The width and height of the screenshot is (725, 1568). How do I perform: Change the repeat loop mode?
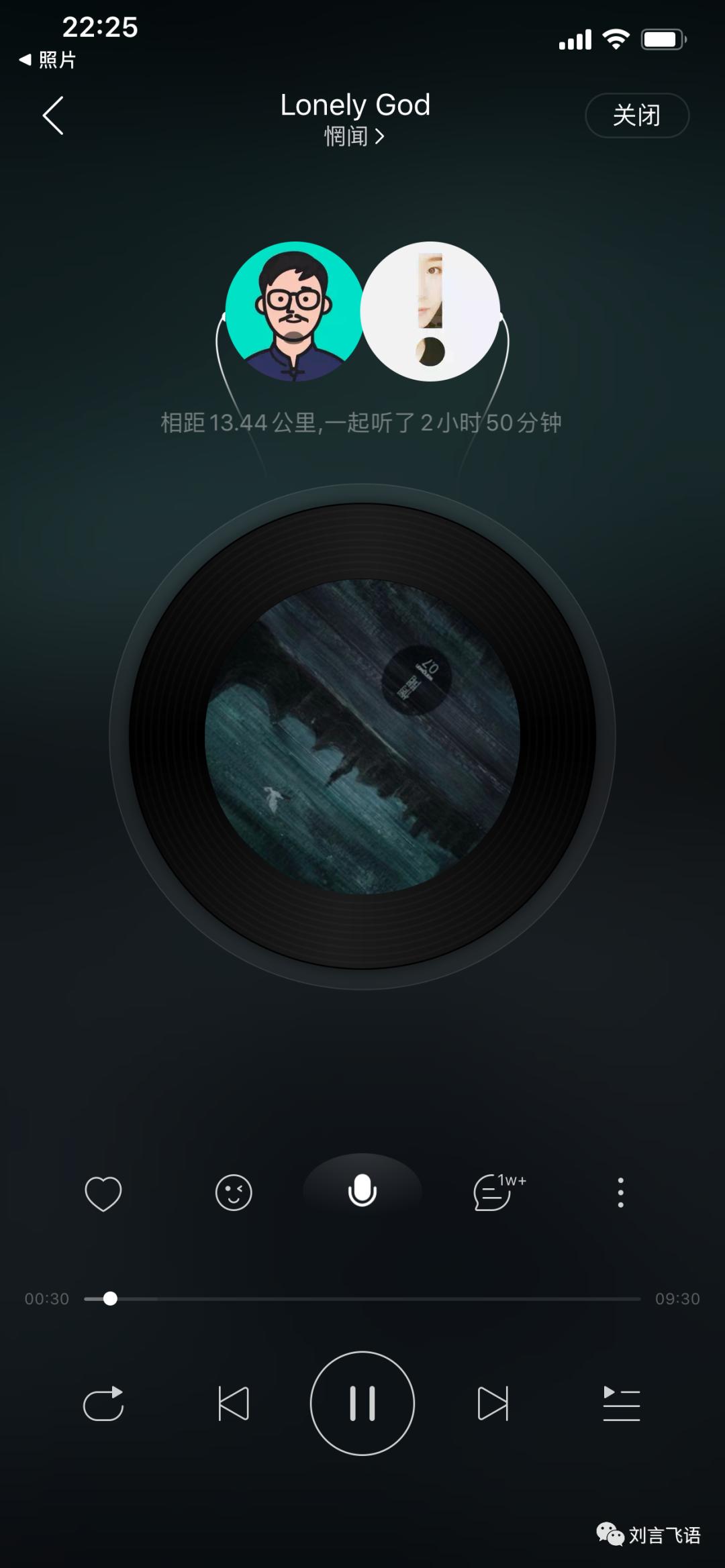103,1404
